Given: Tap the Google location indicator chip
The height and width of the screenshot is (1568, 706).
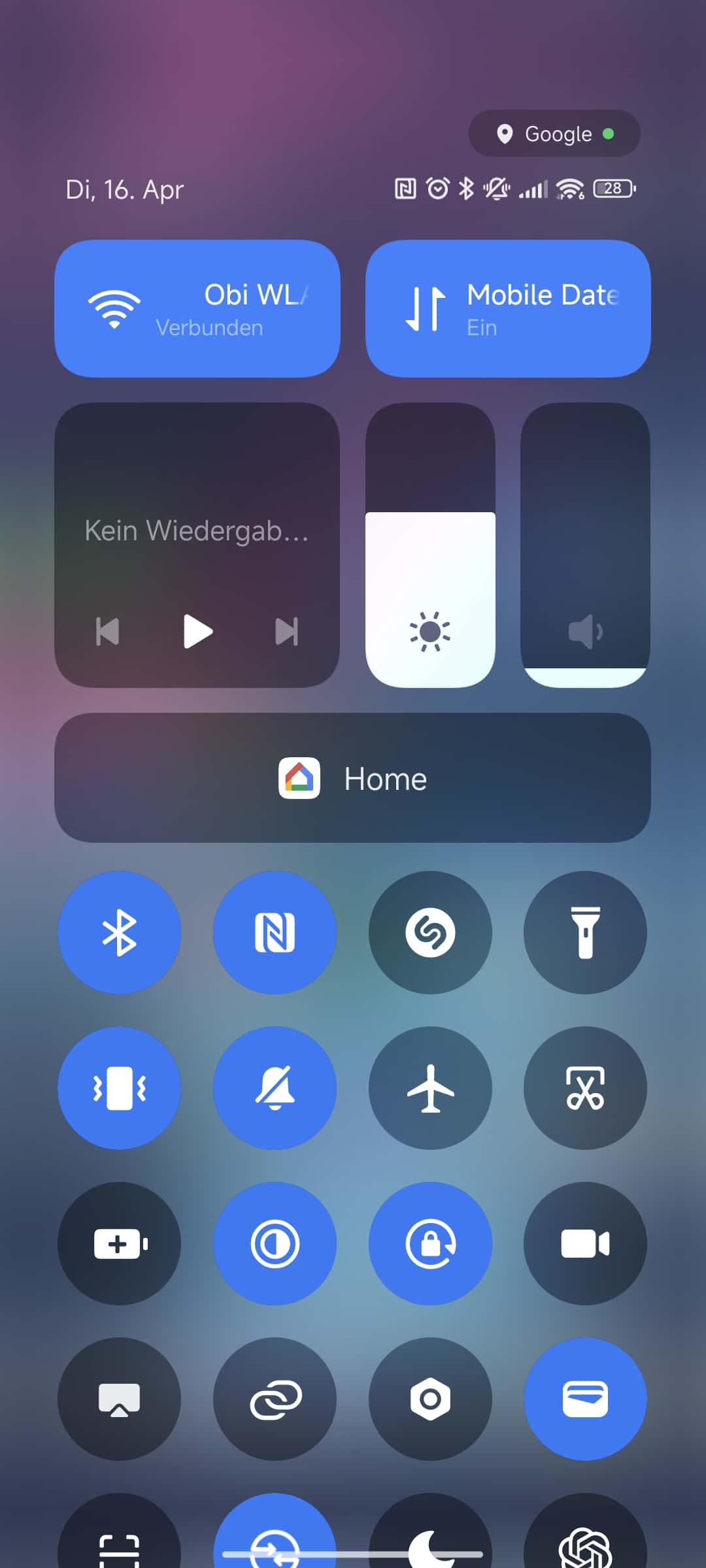Looking at the screenshot, I should click(554, 134).
